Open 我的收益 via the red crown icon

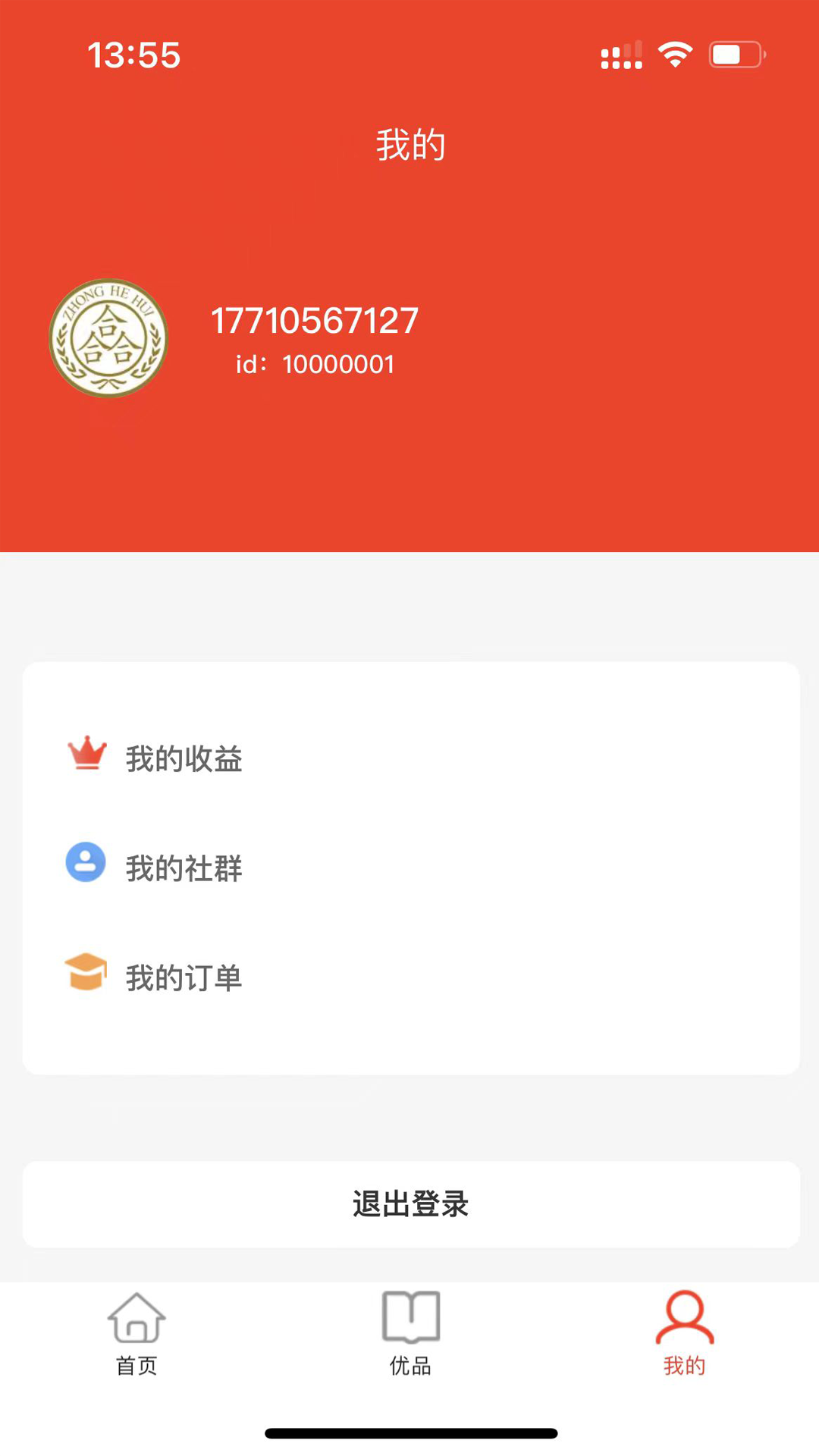[86, 755]
